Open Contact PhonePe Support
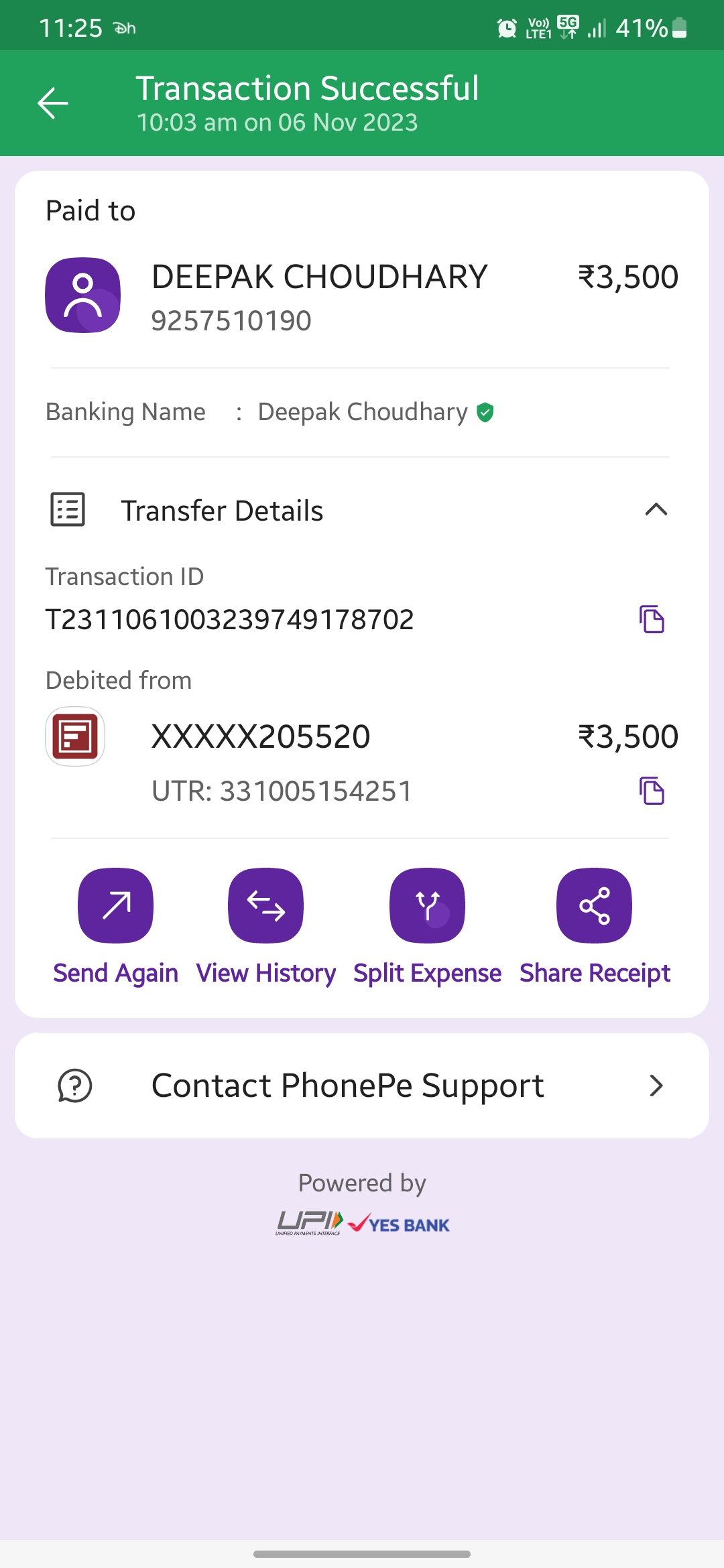The height and width of the screenshot is (1568, 724). pos(362,1086)
